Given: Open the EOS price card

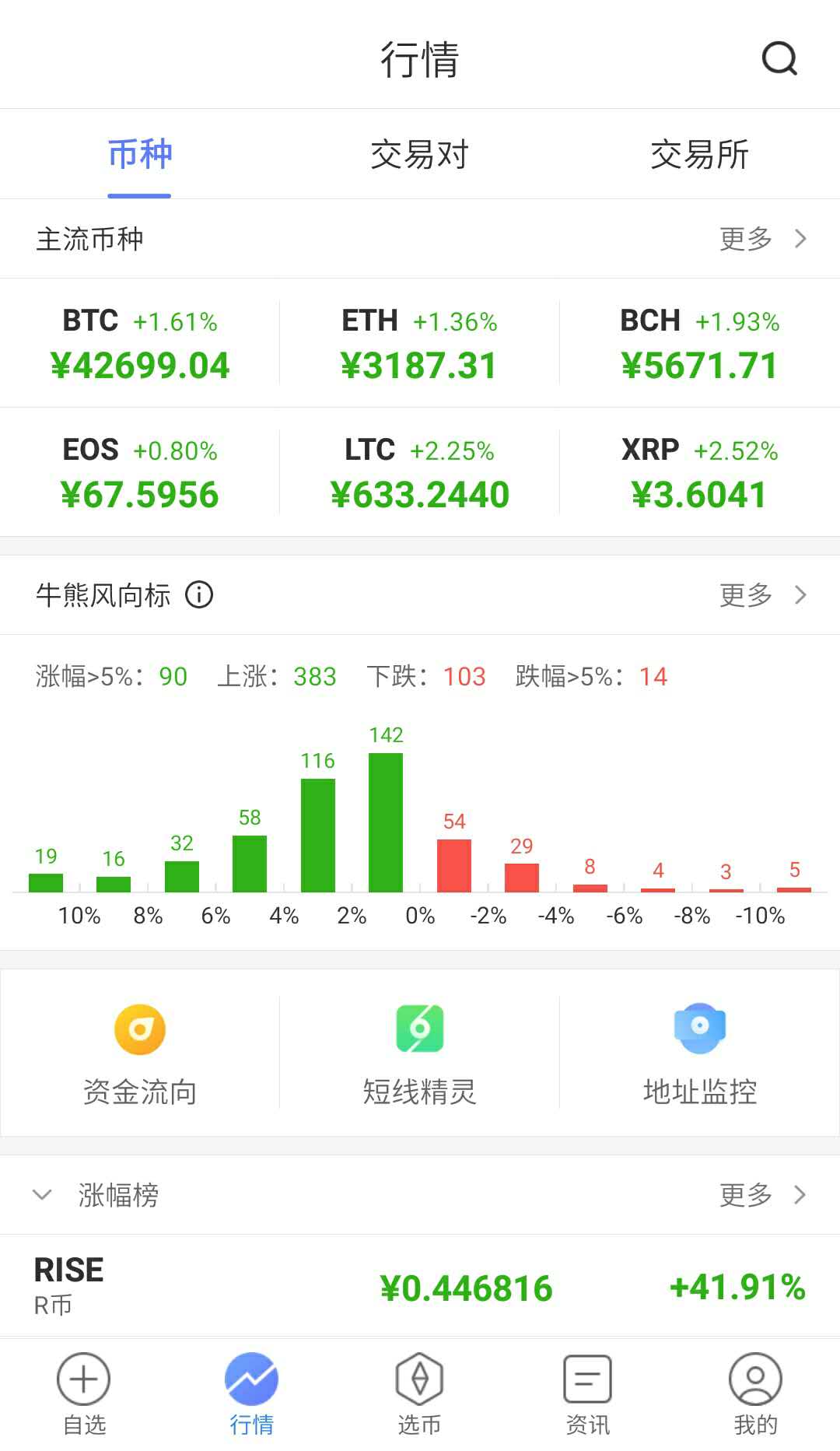Looking at the screenshot, I should tap(140, 473).
